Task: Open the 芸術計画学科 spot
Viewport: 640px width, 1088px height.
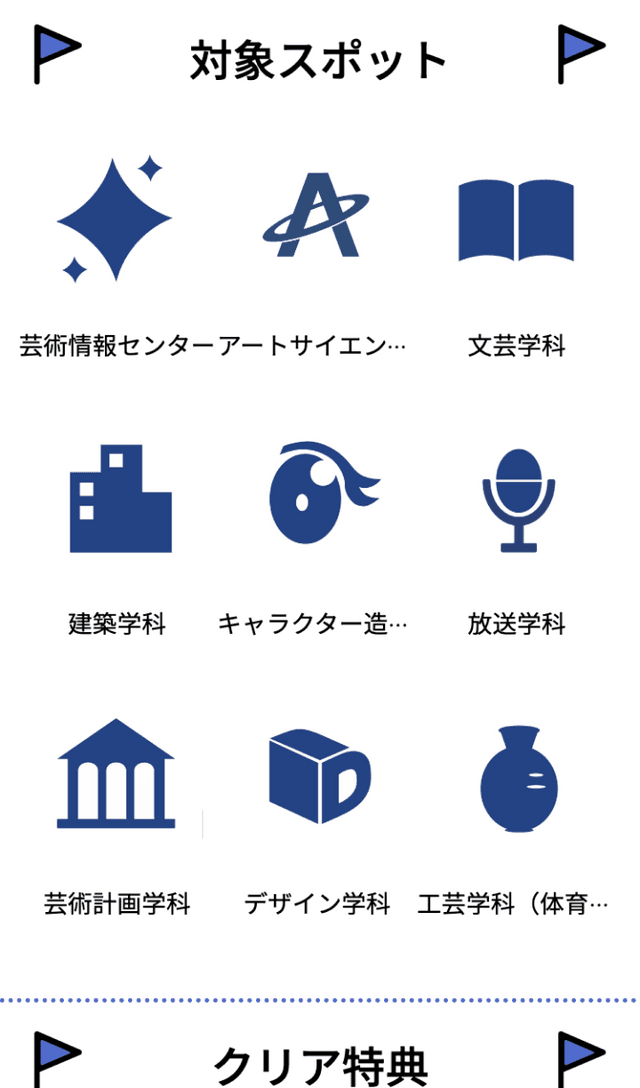Action: (x=116, y=774)
